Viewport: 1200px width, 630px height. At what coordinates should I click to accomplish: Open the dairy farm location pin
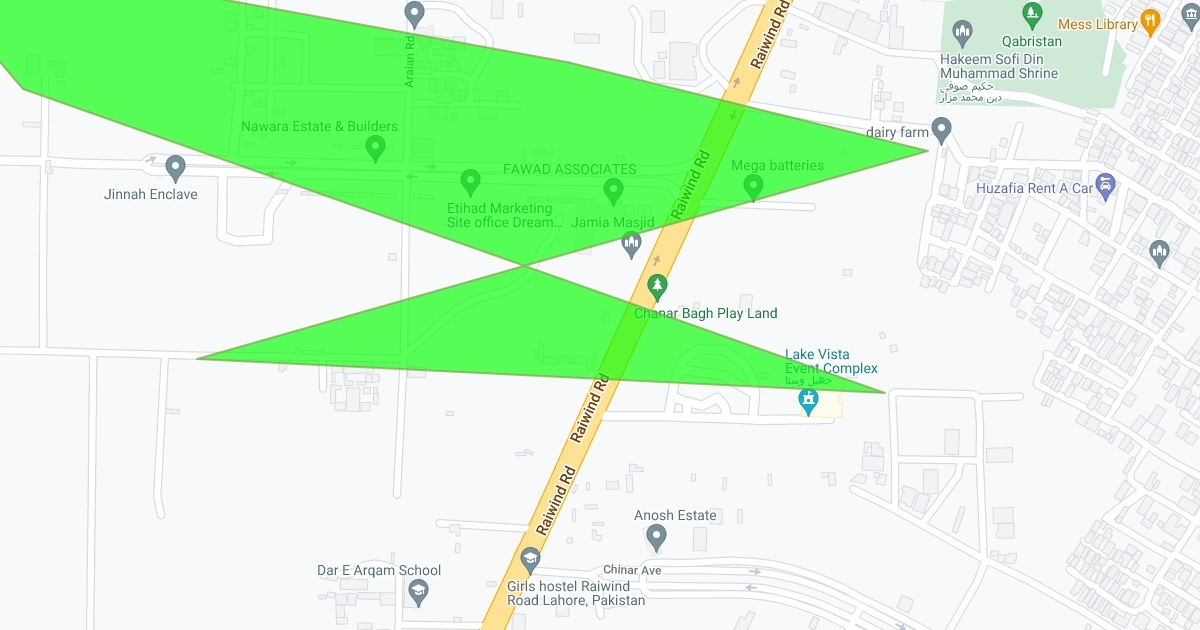coord(941,130)
